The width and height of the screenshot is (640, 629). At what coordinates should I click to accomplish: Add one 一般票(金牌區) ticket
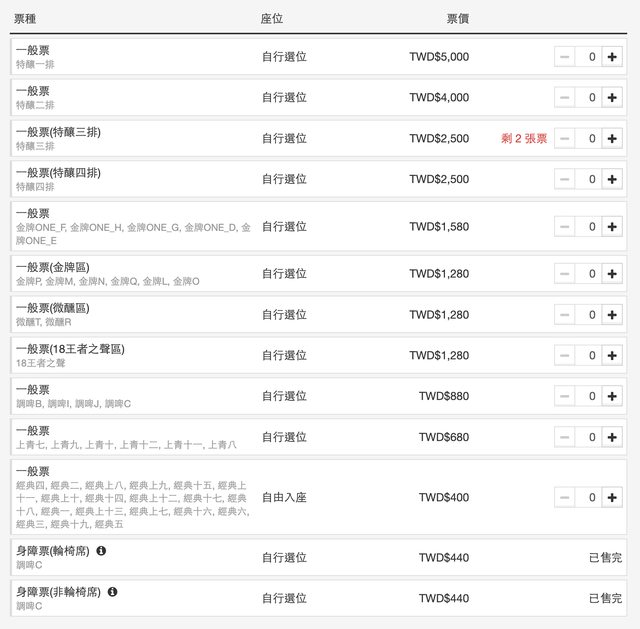(x=612, y=274)
